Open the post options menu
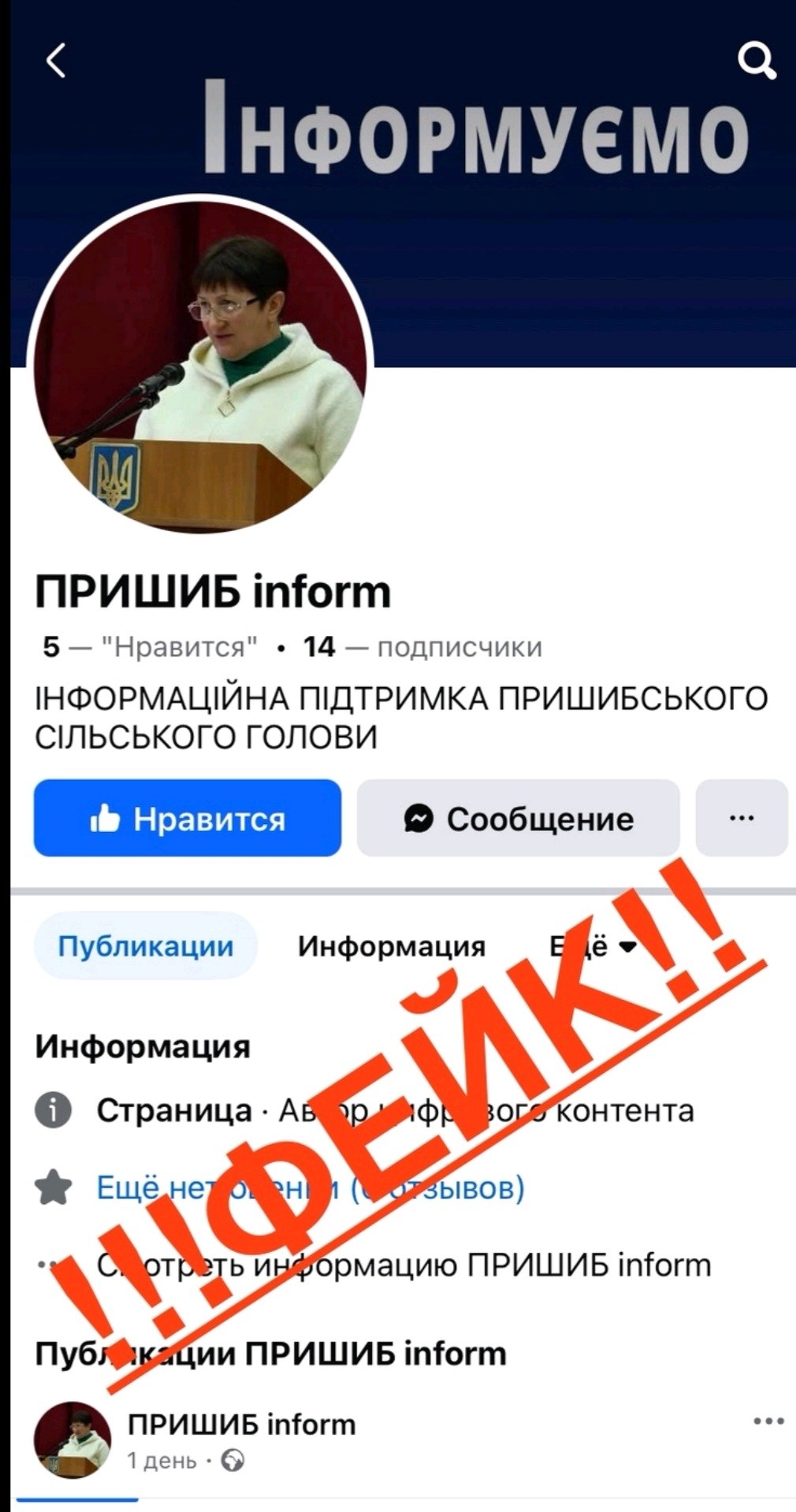The width and height of the screenshot is (796, 1512). (768, 1422)
